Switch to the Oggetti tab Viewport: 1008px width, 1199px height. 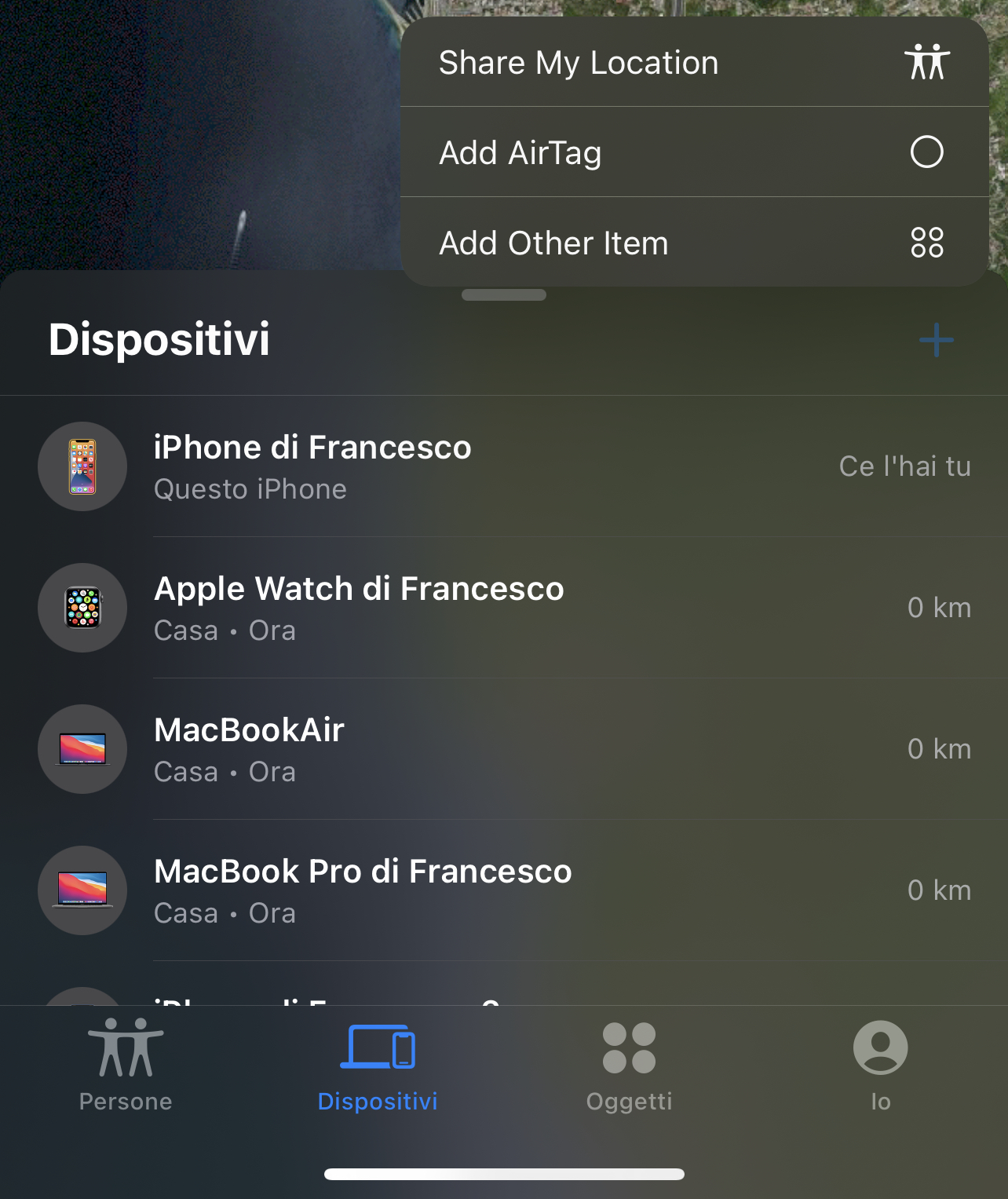629,1064
